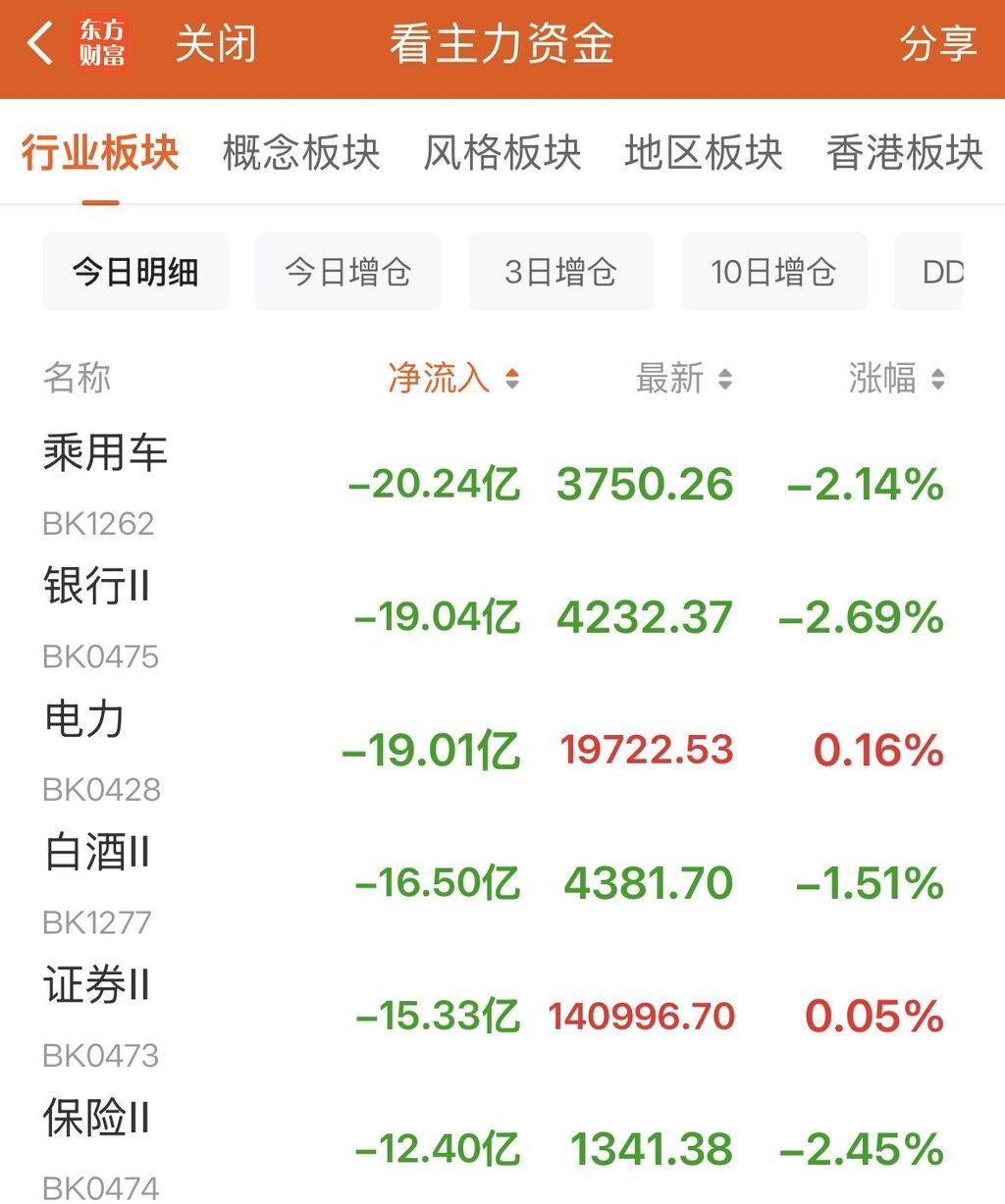
Task: Open the 银行II sector details
Action: tap(502, 617)
